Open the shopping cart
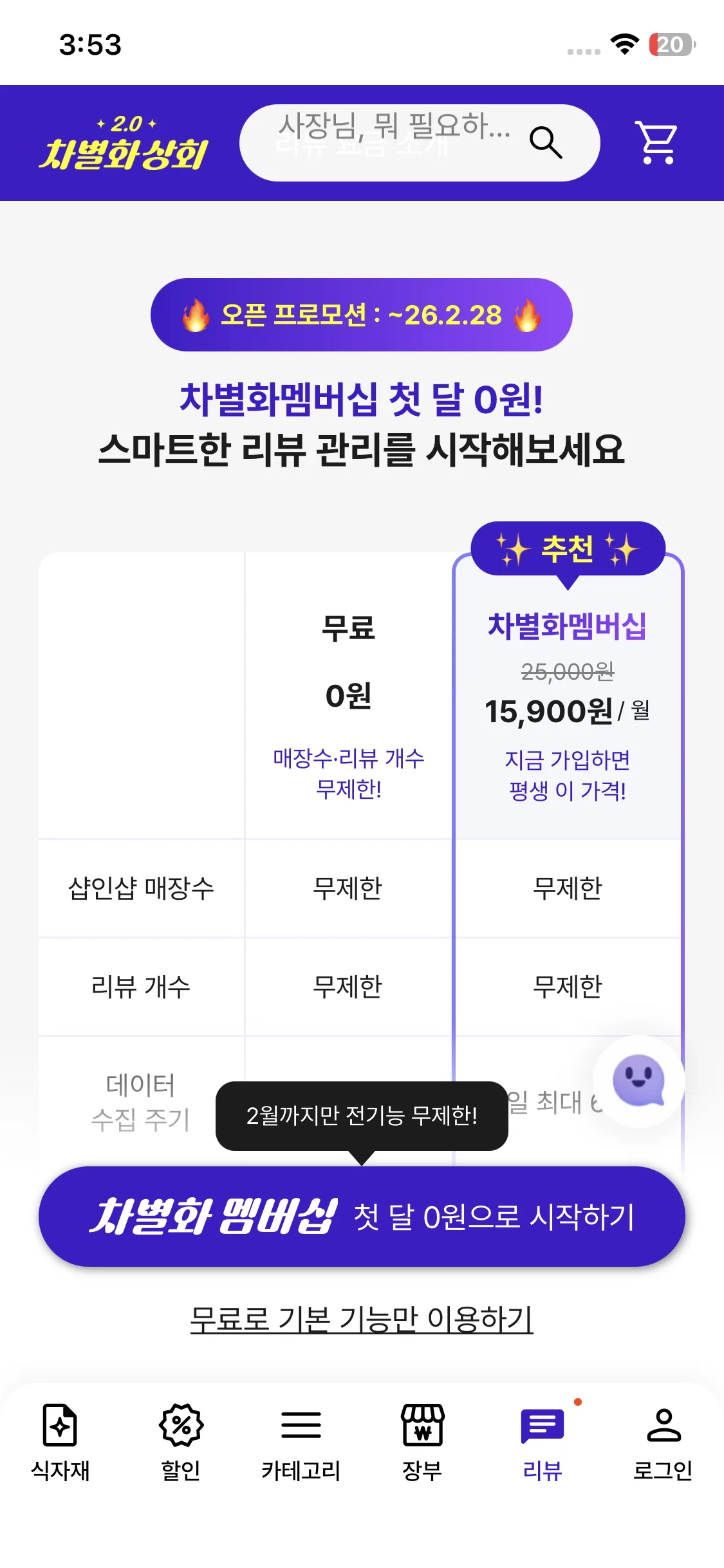The height and width of the screenshot is (1568, 724). click(656, 142)
